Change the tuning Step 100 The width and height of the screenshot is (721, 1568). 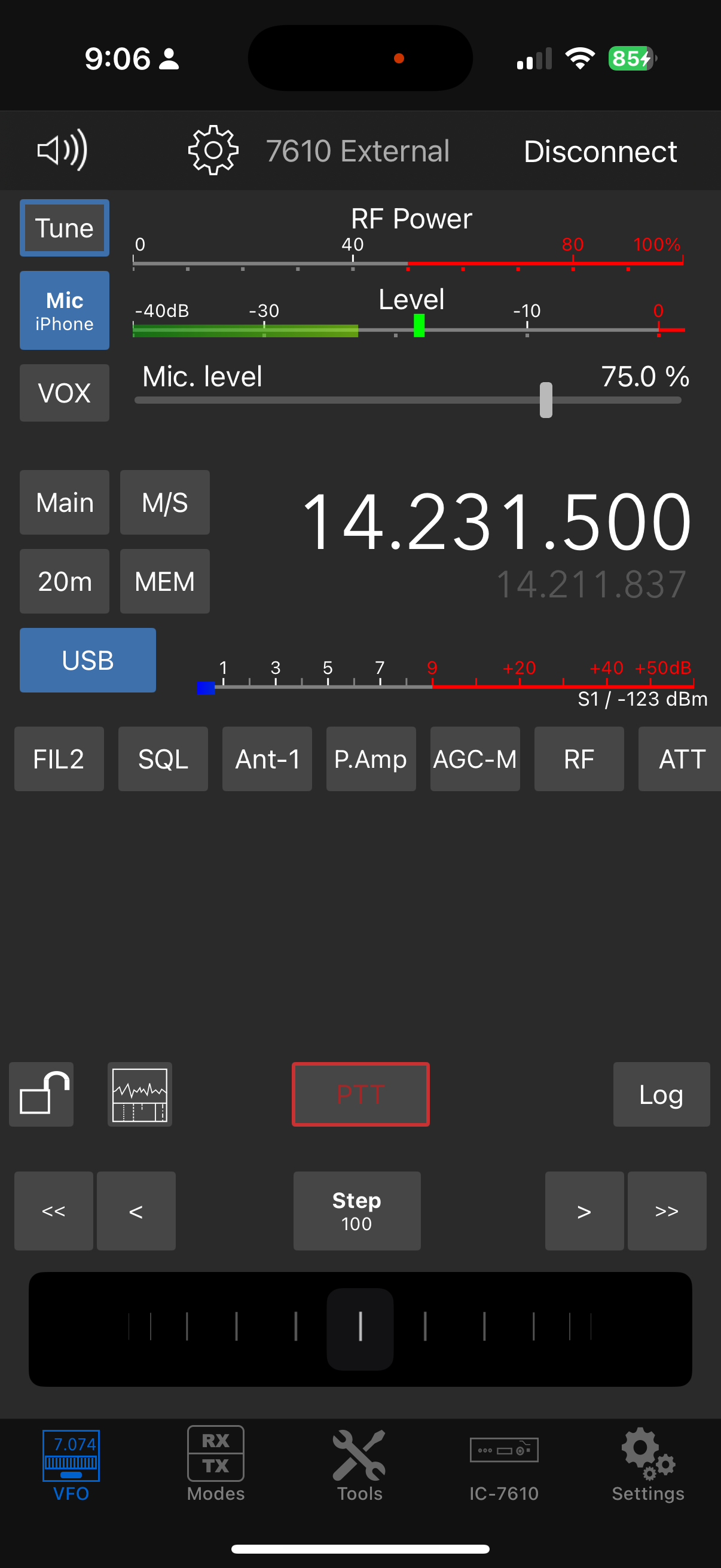356,1211
